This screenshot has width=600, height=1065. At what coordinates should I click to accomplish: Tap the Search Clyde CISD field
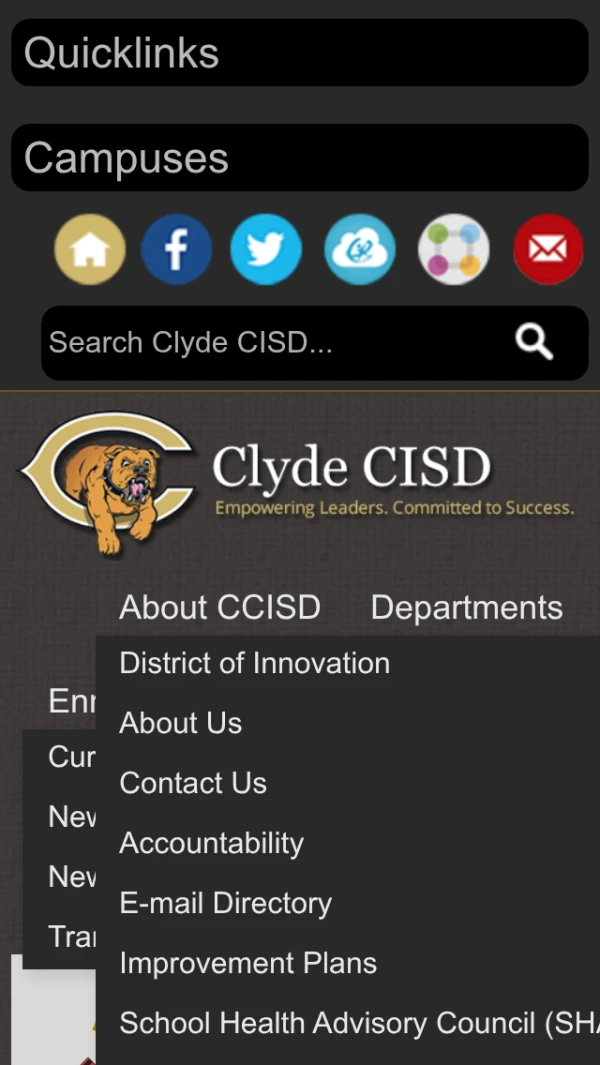pyautogui.click(x=270, y=343)
